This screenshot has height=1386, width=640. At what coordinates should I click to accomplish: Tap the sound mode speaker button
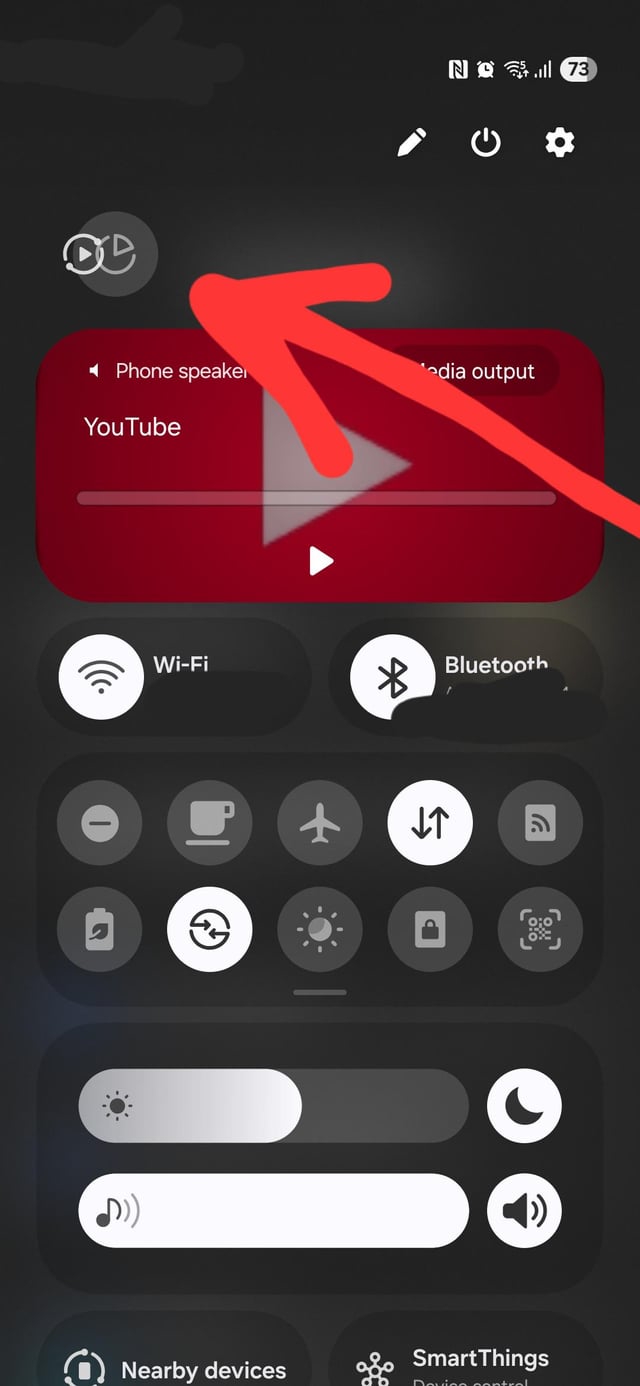[x=524, y=1211]
